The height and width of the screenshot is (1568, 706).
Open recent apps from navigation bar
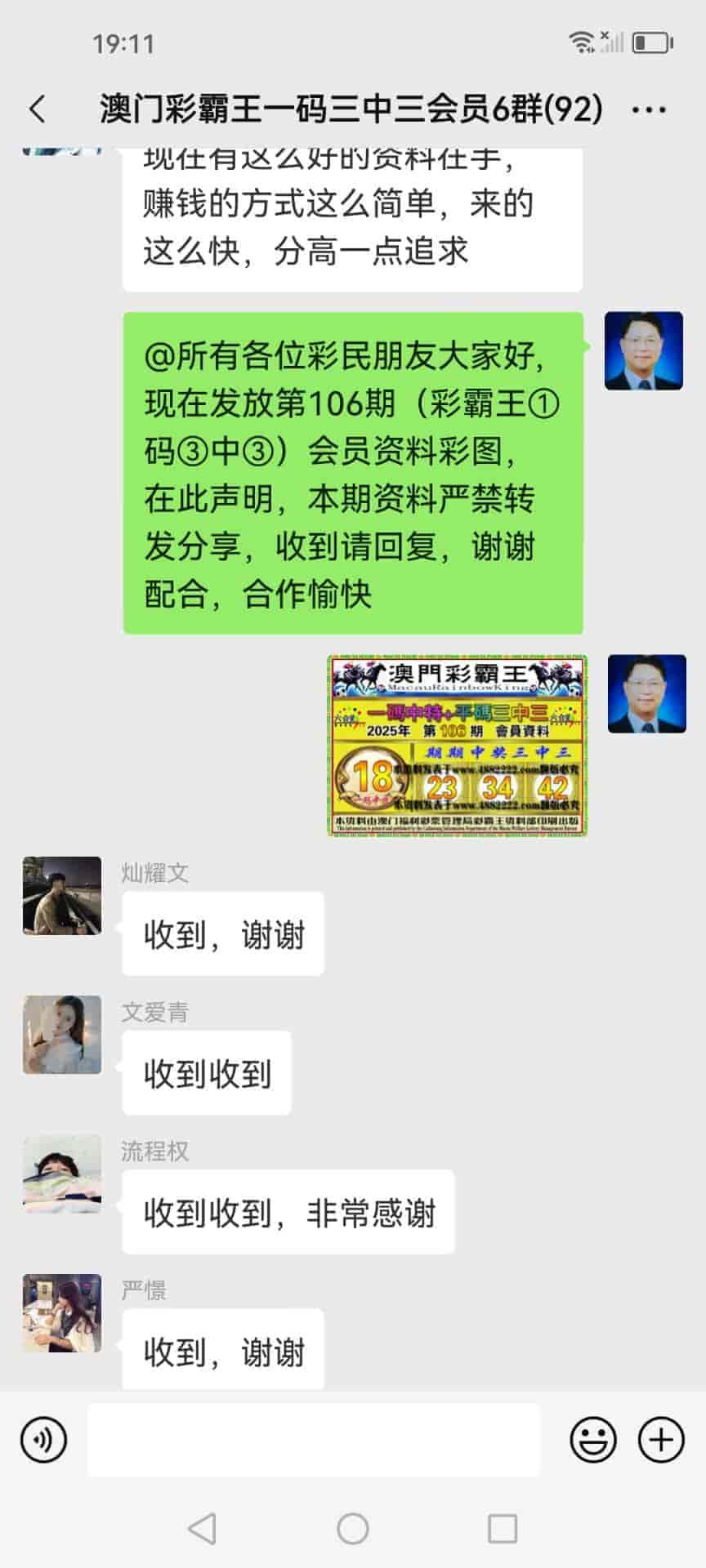click(502, 1528)
